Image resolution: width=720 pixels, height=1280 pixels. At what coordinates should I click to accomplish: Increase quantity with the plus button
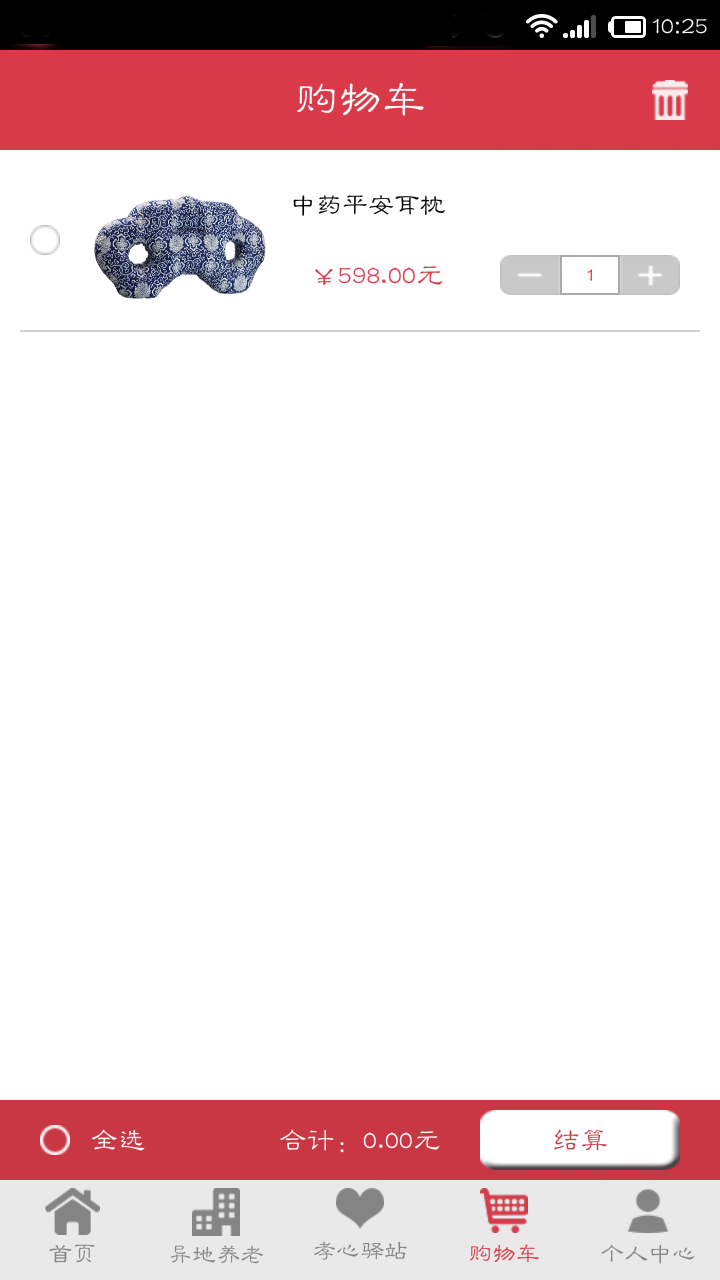pyautogui.click(x=650, y=275)
